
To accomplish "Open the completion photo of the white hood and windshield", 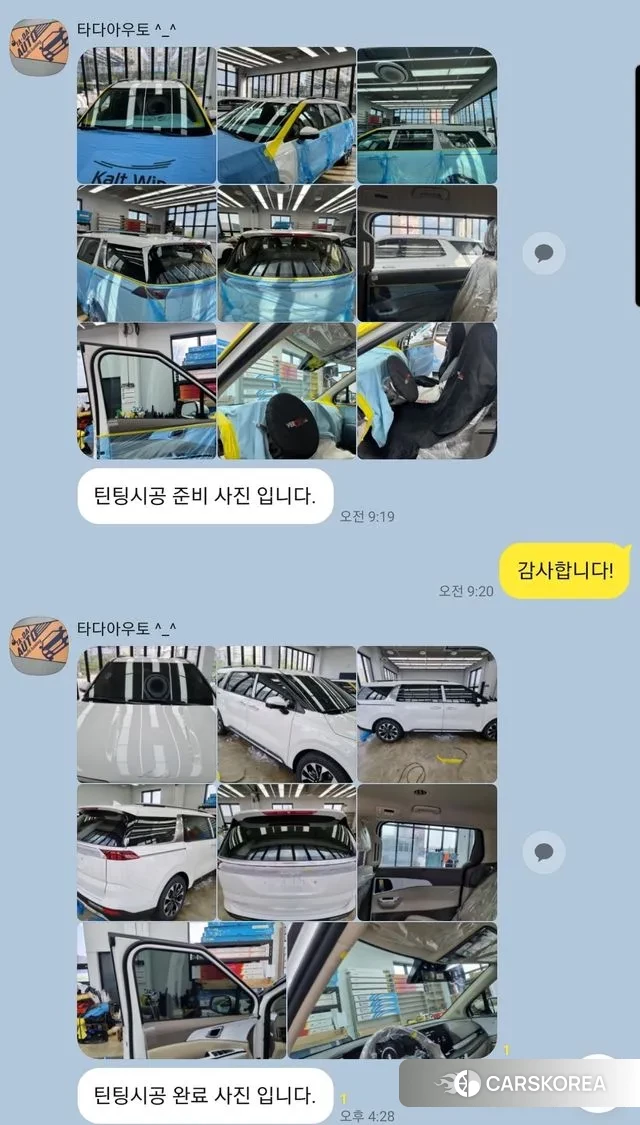I will [x=146, y=714].
